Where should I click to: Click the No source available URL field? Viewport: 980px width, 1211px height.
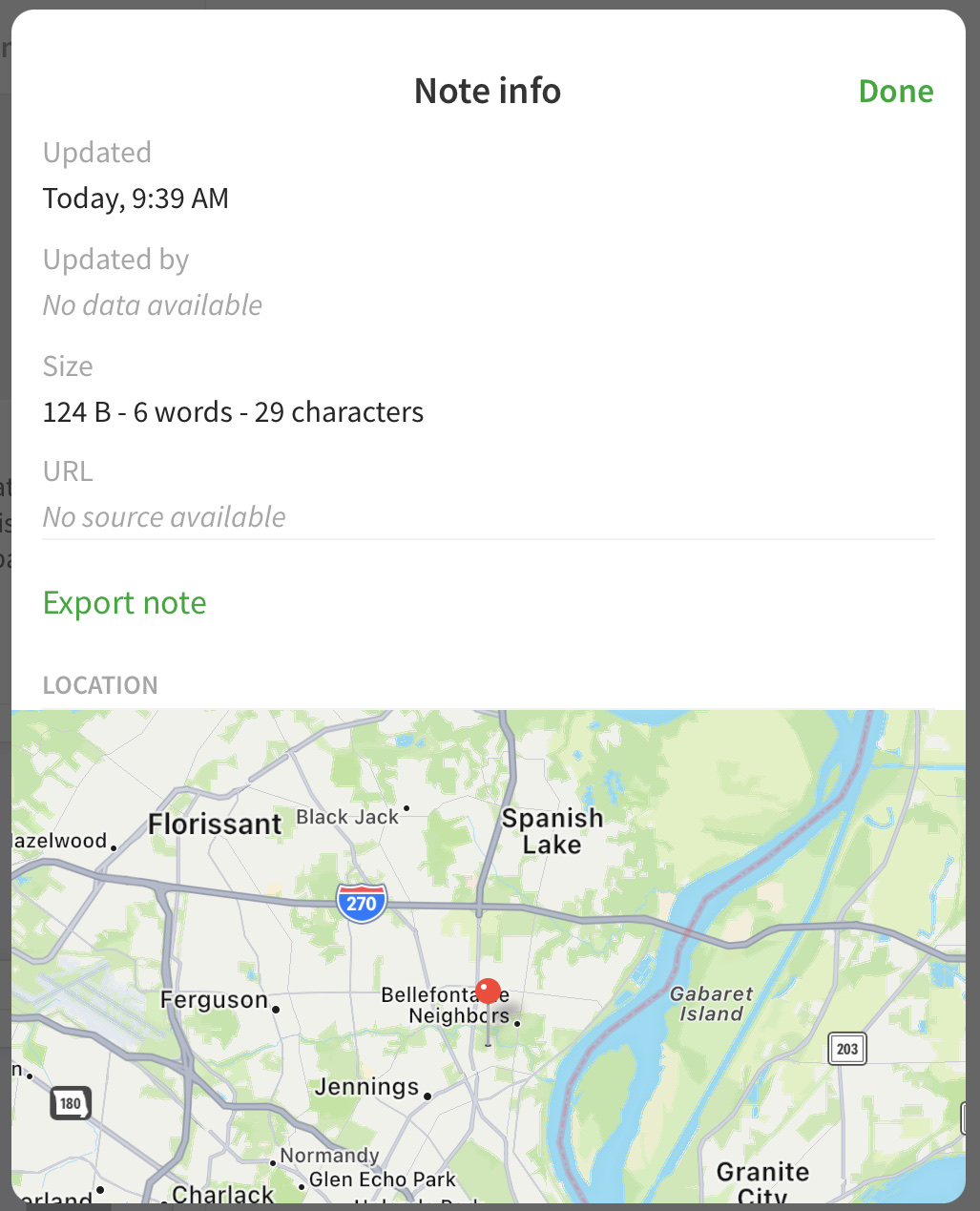pyautogui.click(x=163, y=516)
